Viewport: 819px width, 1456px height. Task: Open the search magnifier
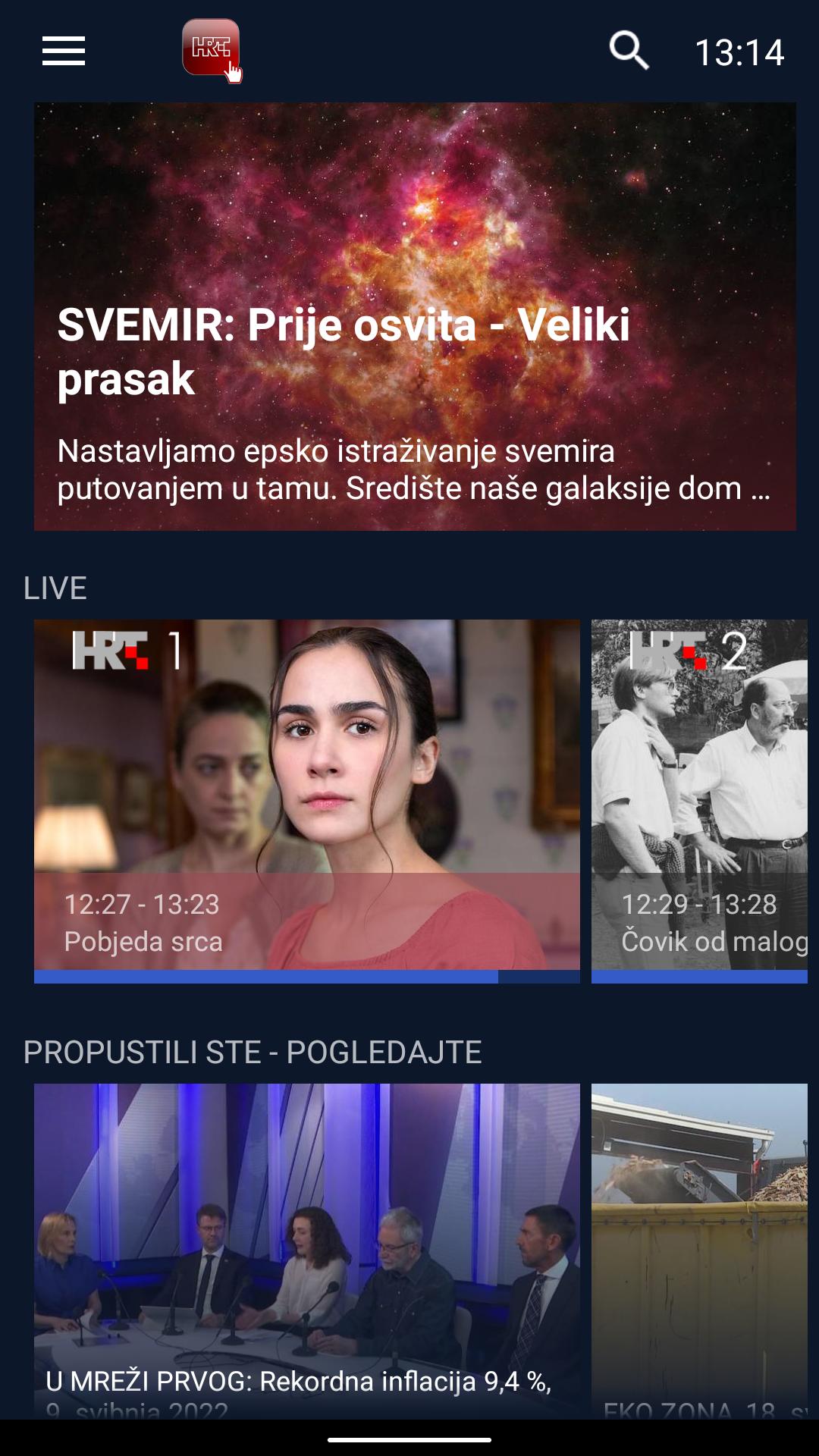click(x=629, y=51)
